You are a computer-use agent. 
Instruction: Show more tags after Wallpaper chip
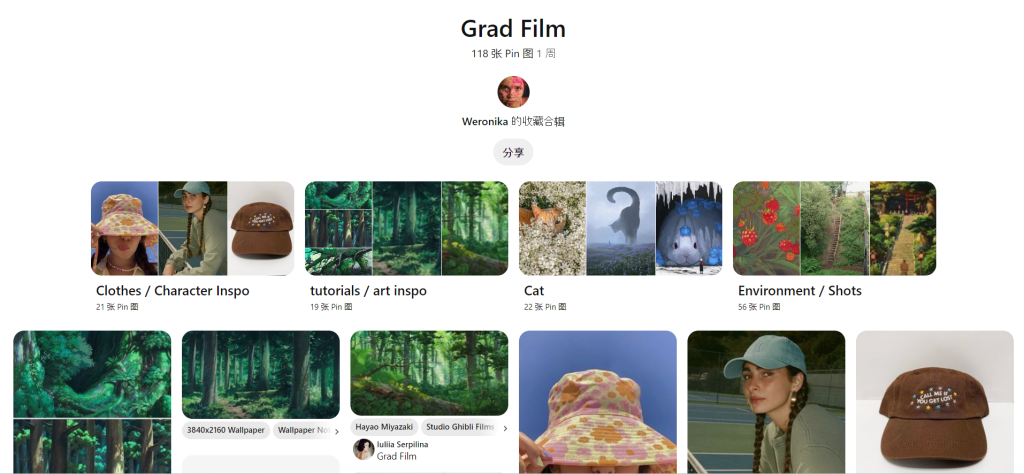tap(336, 431)
